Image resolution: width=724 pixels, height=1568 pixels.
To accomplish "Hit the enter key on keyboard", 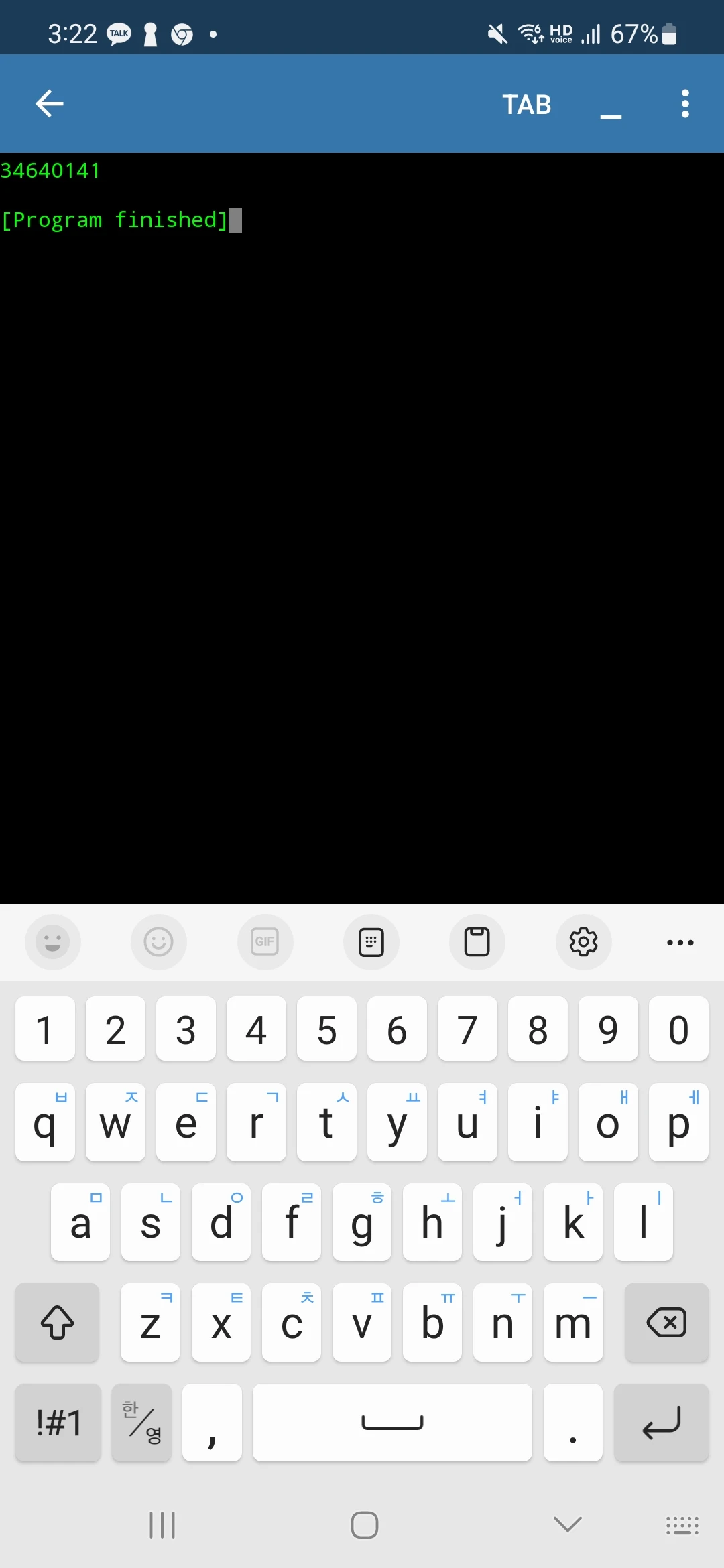I will [661, 1423].
